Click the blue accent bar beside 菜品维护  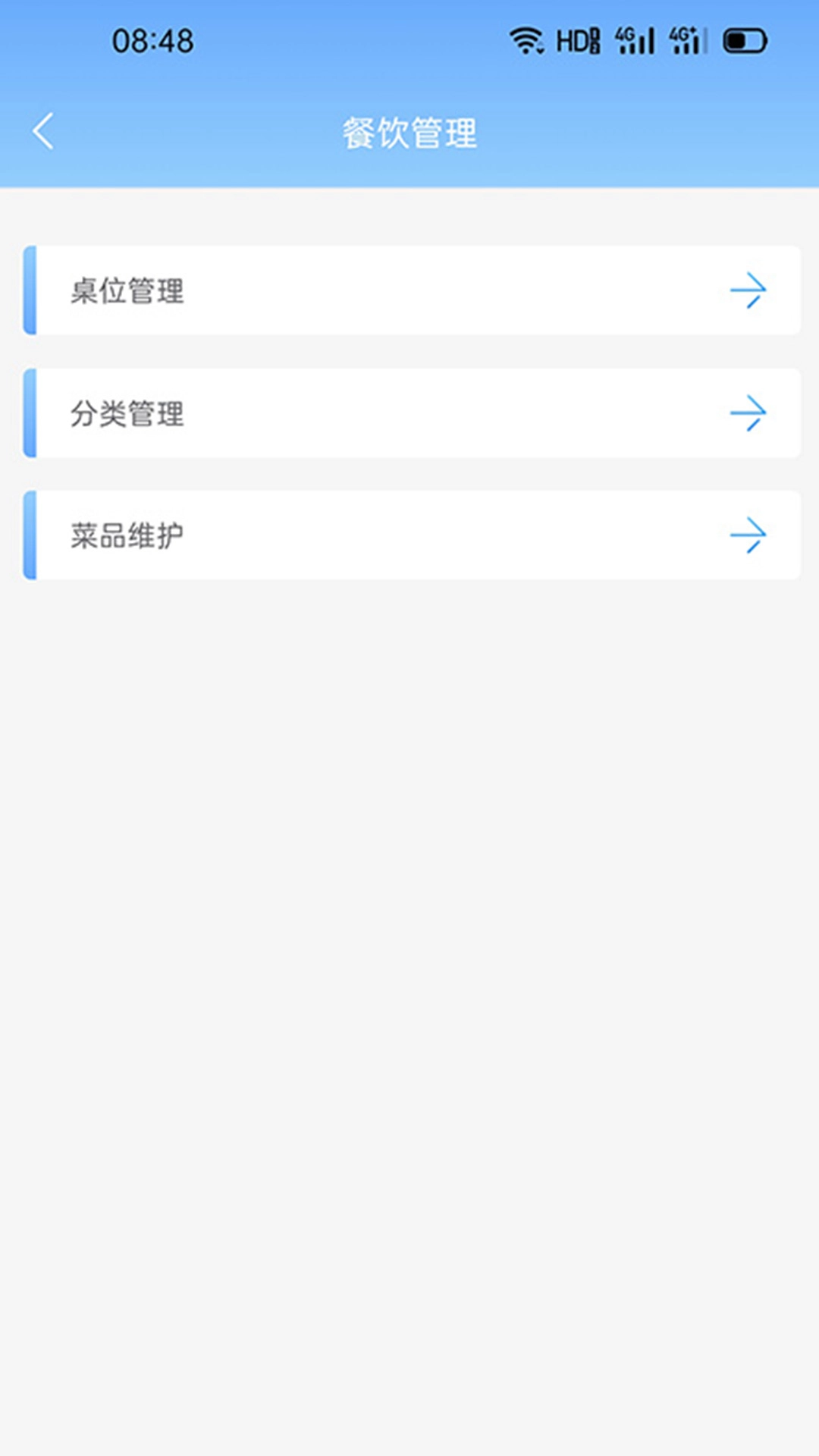(x=29, y=534)
